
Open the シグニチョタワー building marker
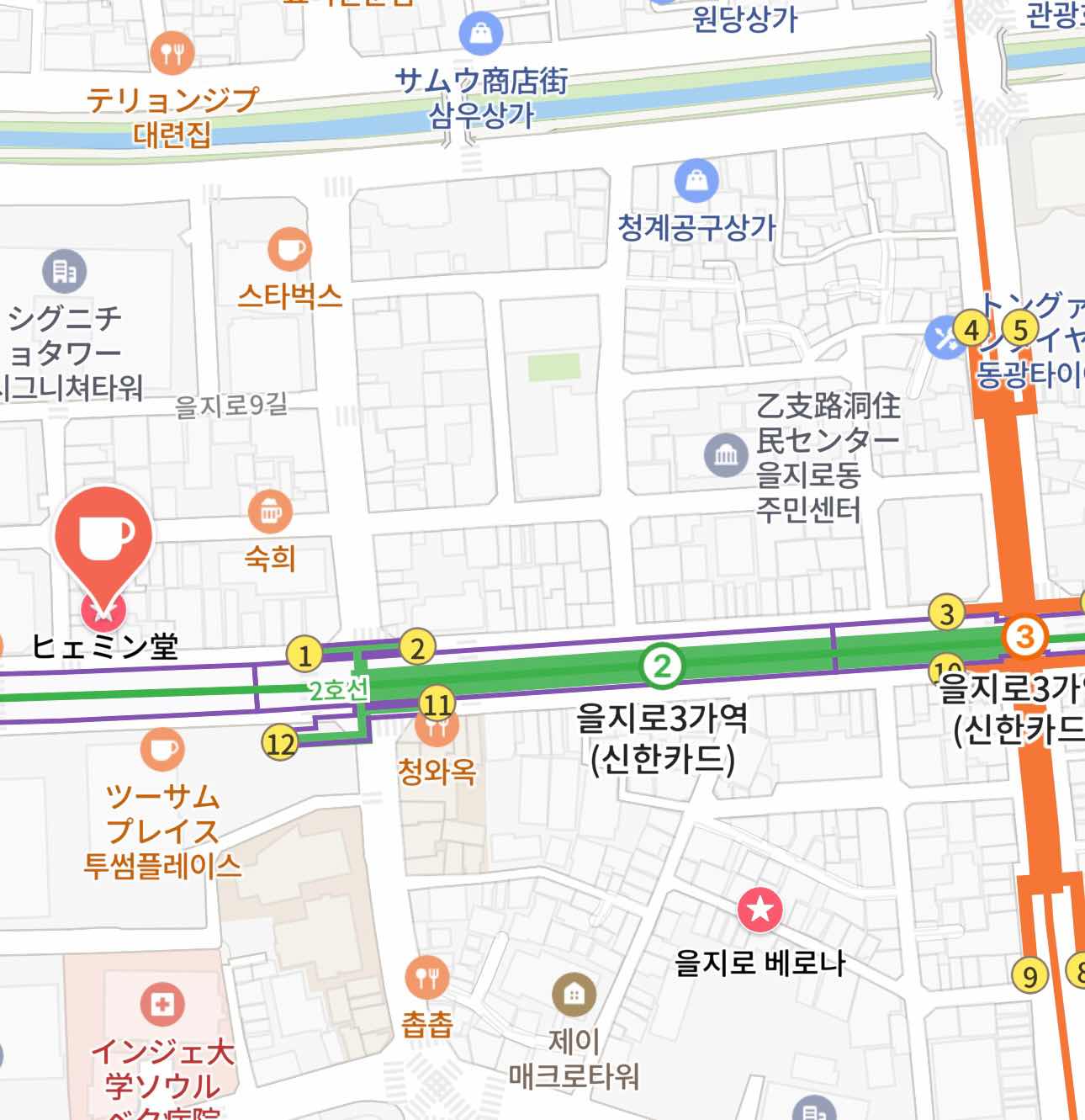click(63, 271)
